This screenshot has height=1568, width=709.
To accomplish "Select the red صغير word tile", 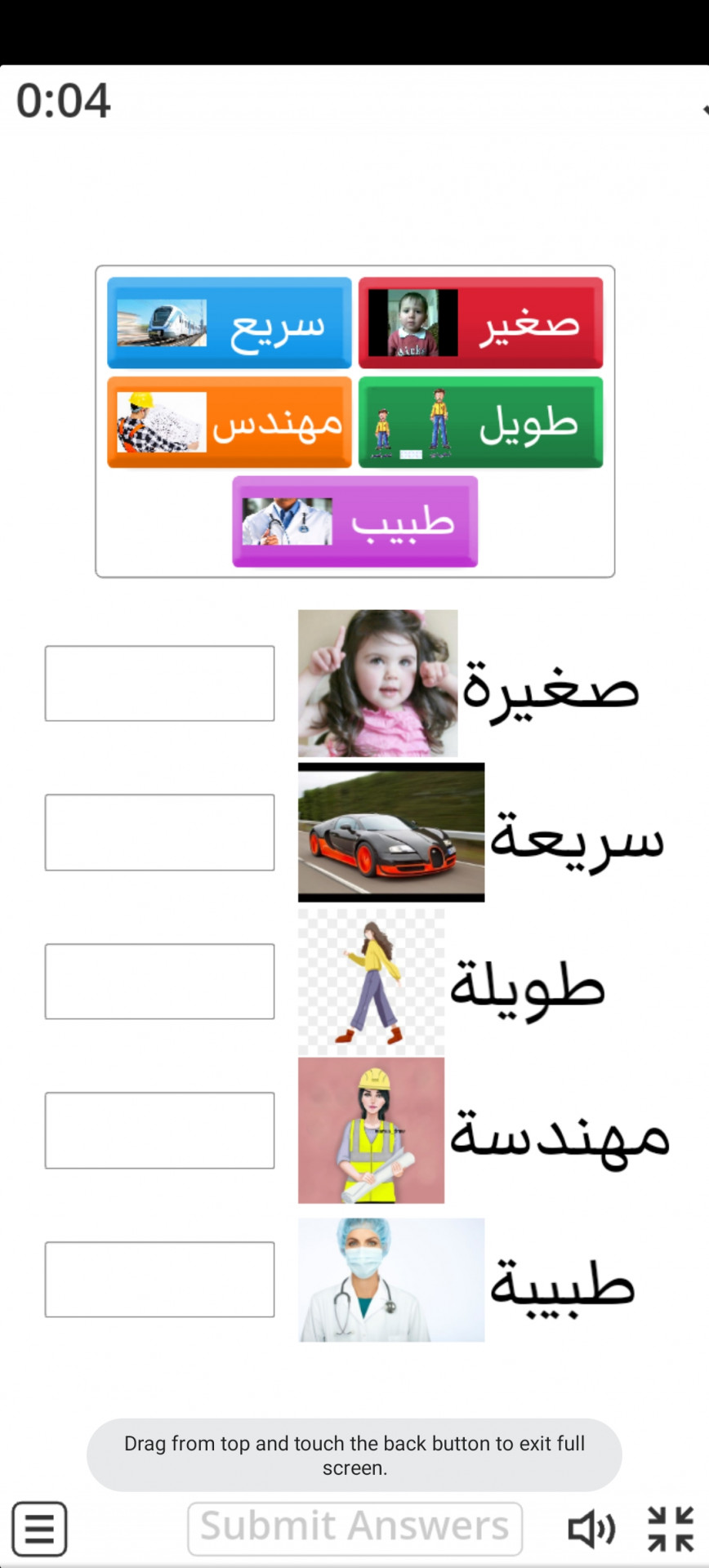I will click(x=480, y=323).
